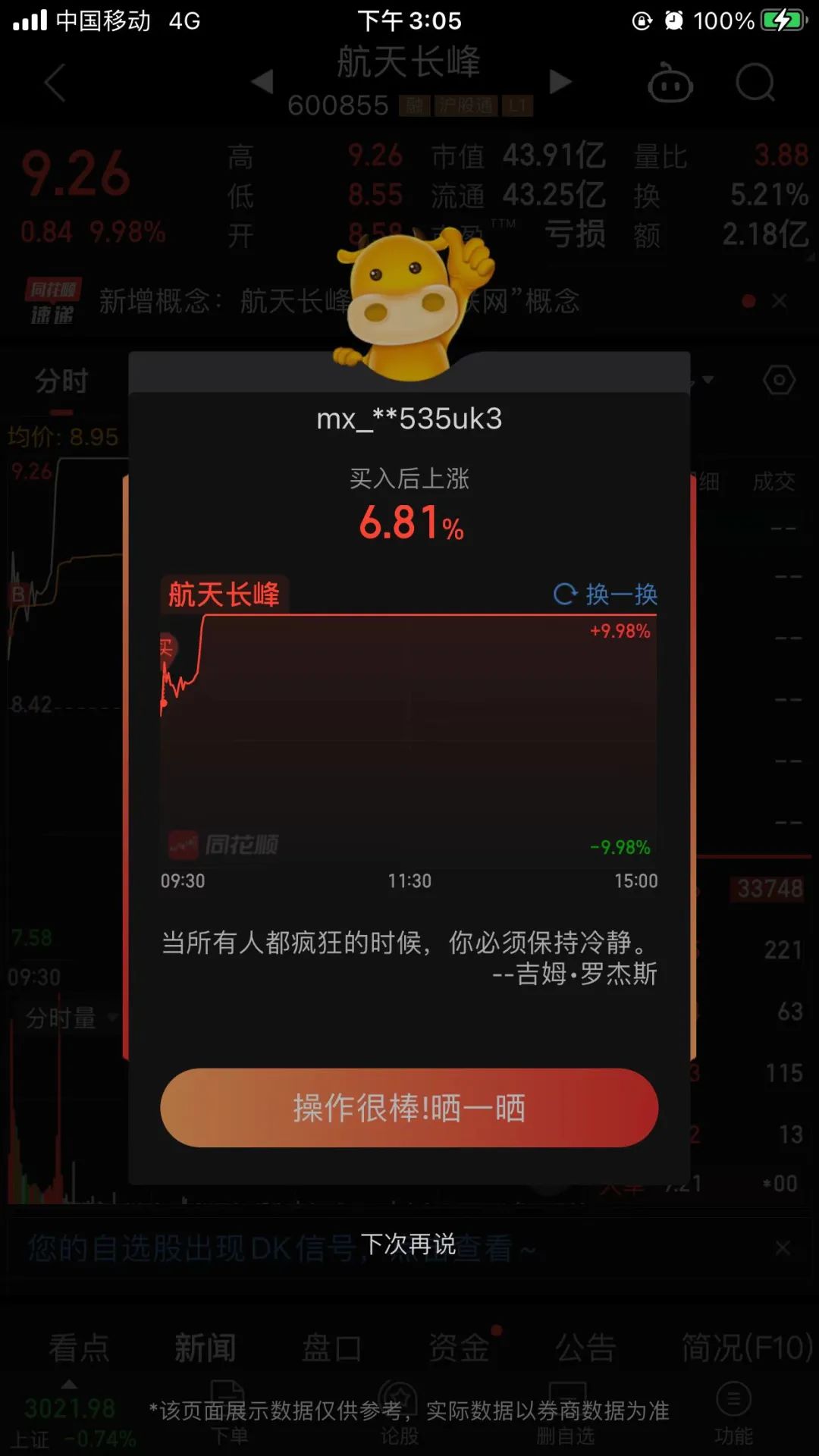Dismiss the popup with 下次再说
This screenshot has width=819, height=1456.
coord(408,1244)
